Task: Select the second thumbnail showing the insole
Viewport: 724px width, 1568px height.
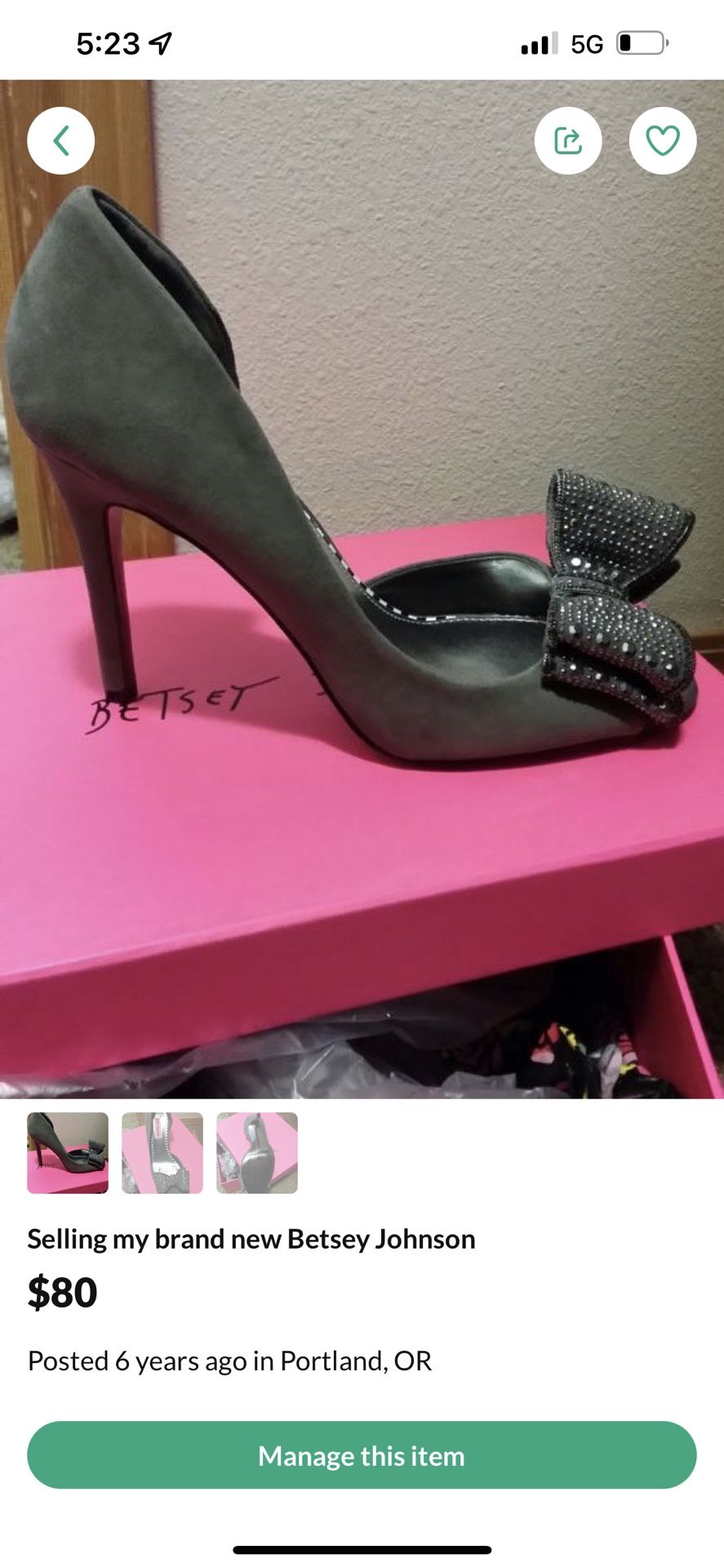Action: point(162,1153)
